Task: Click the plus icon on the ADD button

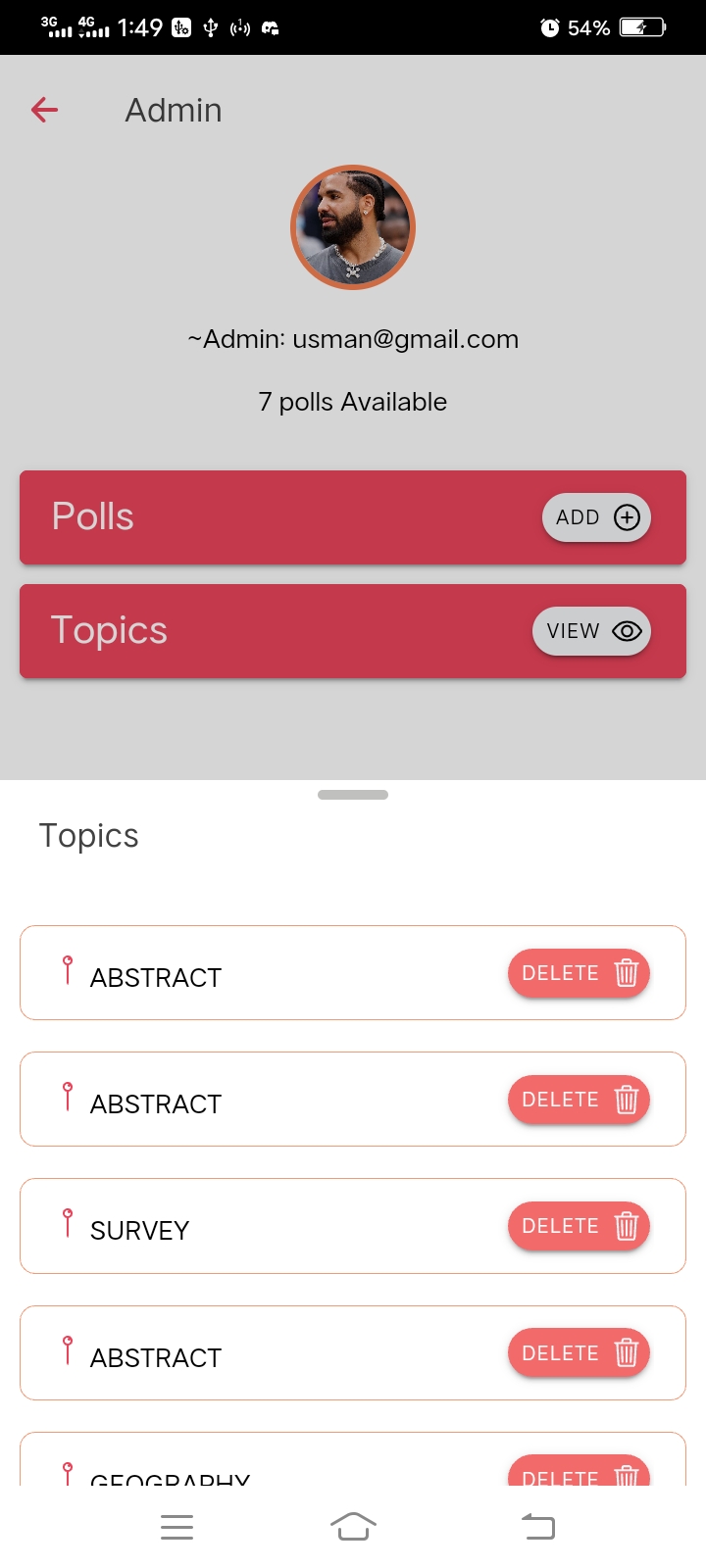Action: (x=625, y=516)
